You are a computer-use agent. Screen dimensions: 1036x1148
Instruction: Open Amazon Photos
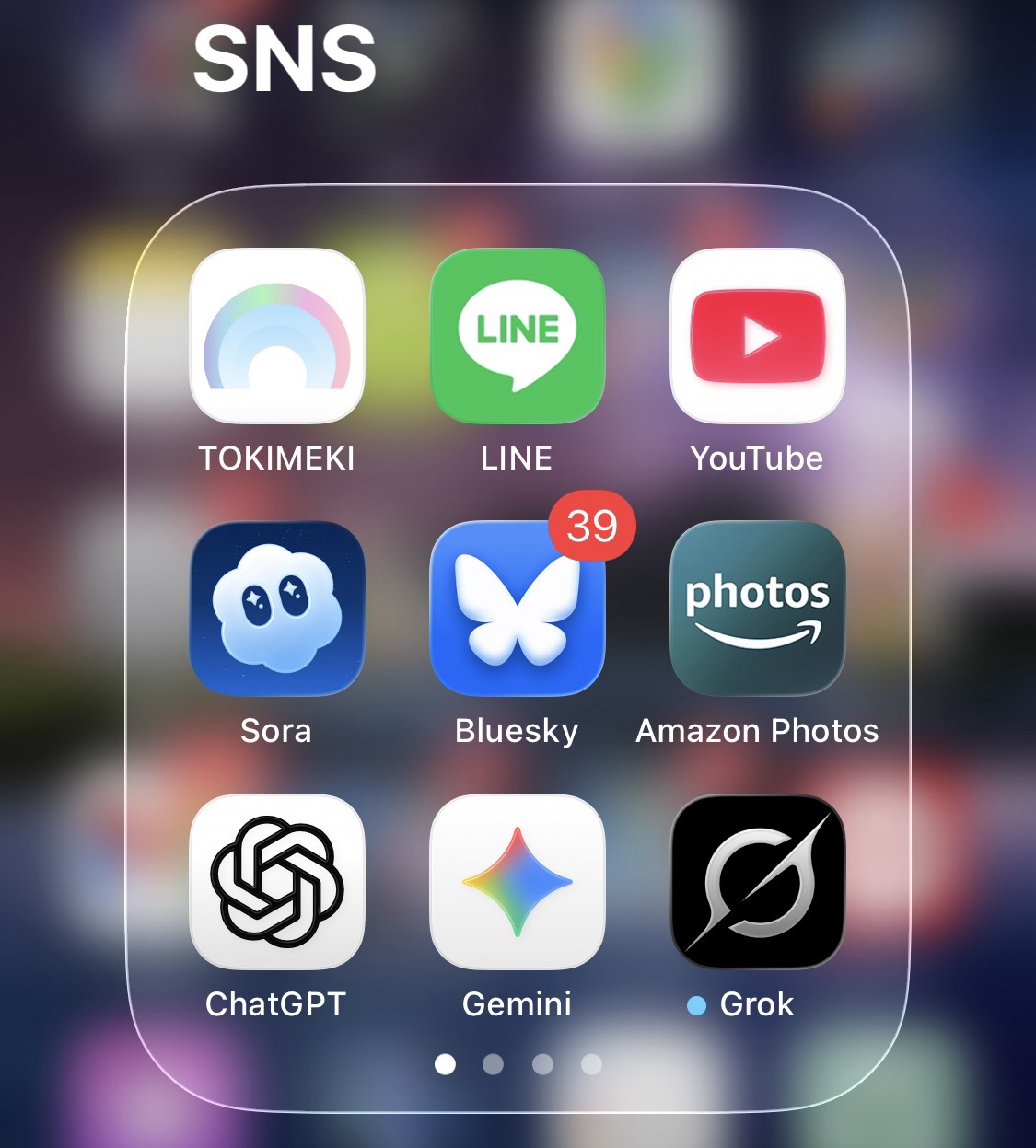coord(757,609)
